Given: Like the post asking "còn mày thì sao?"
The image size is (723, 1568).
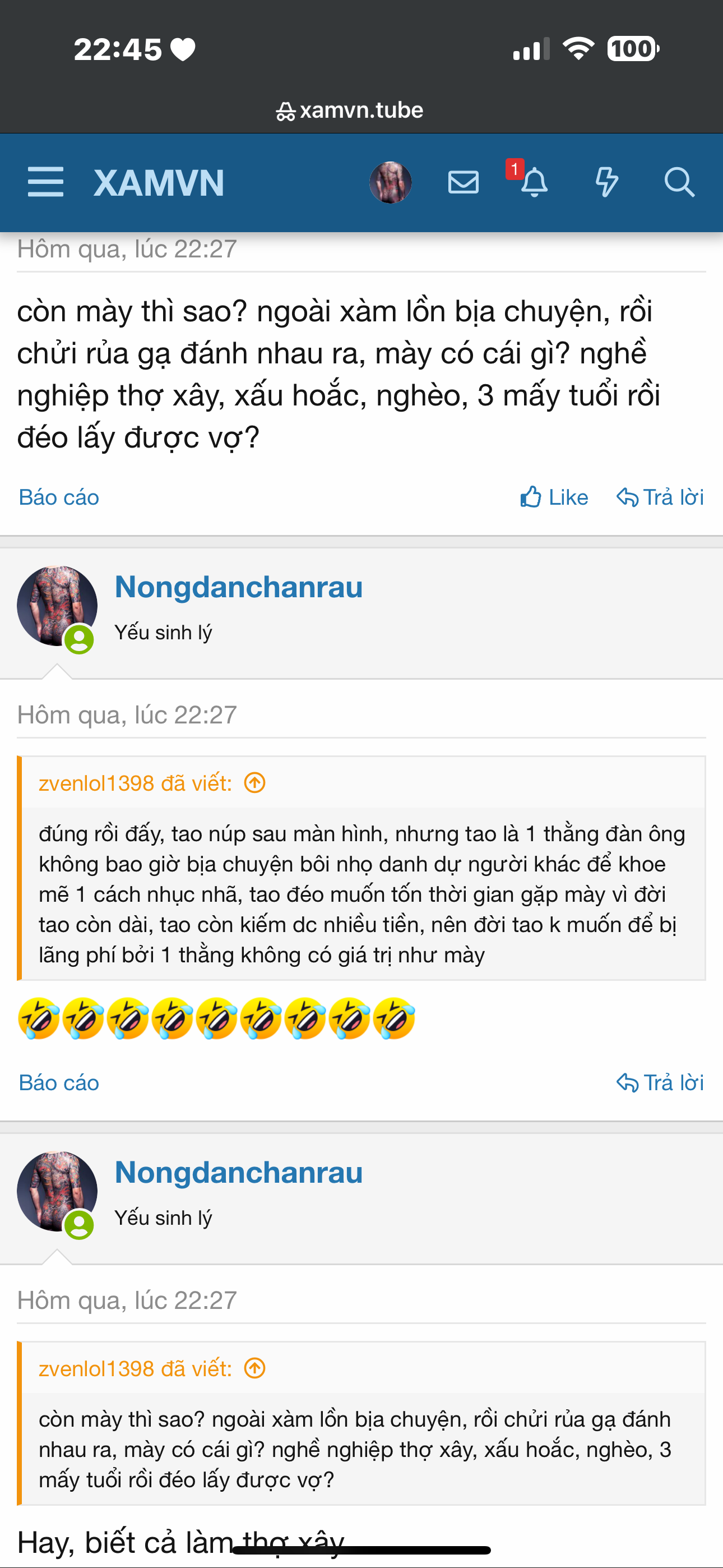Looking at the screenshot, I should pos(554,497).
